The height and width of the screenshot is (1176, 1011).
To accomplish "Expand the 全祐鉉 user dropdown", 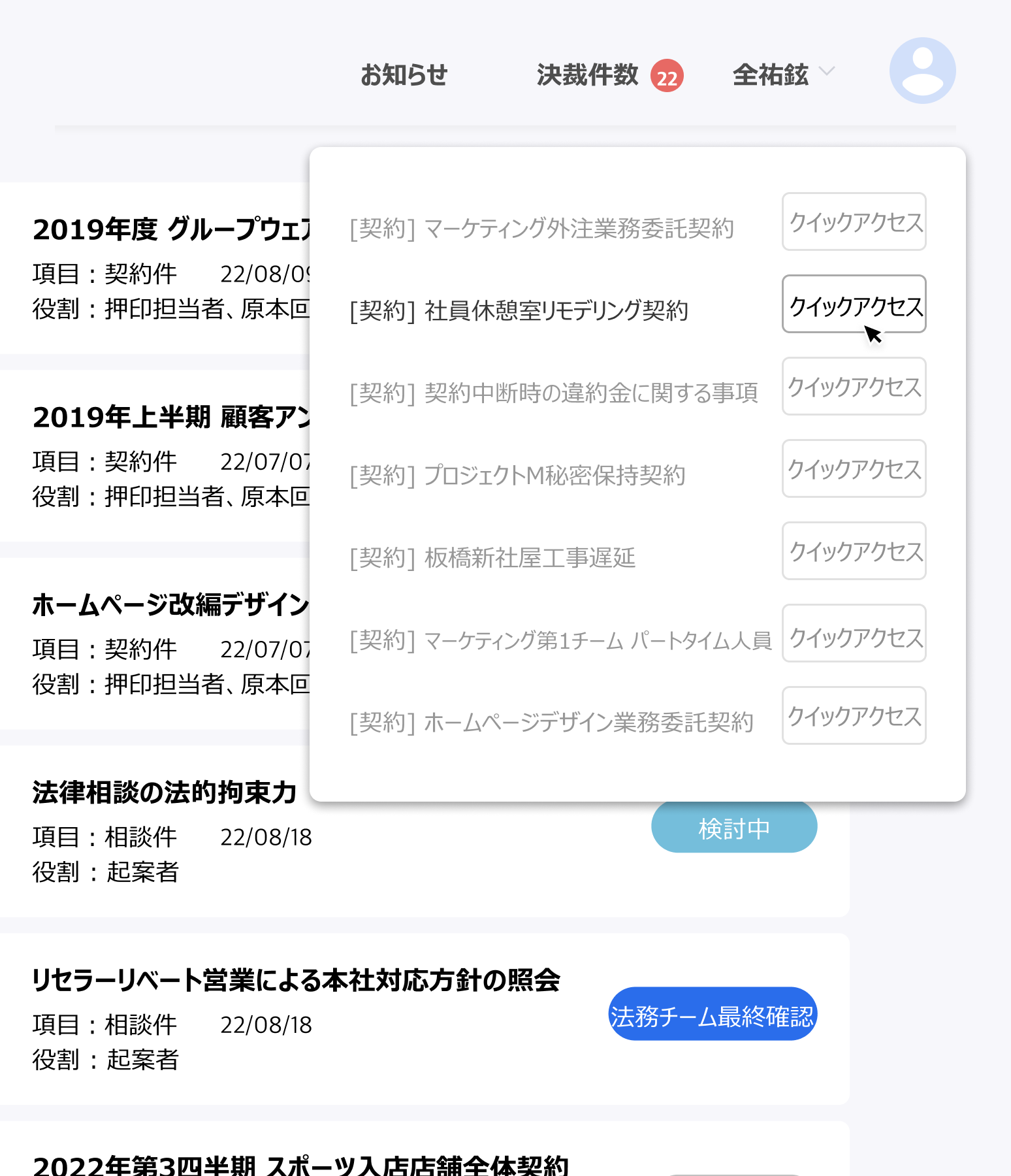I will pyautogui.click(x=782, y=74).
